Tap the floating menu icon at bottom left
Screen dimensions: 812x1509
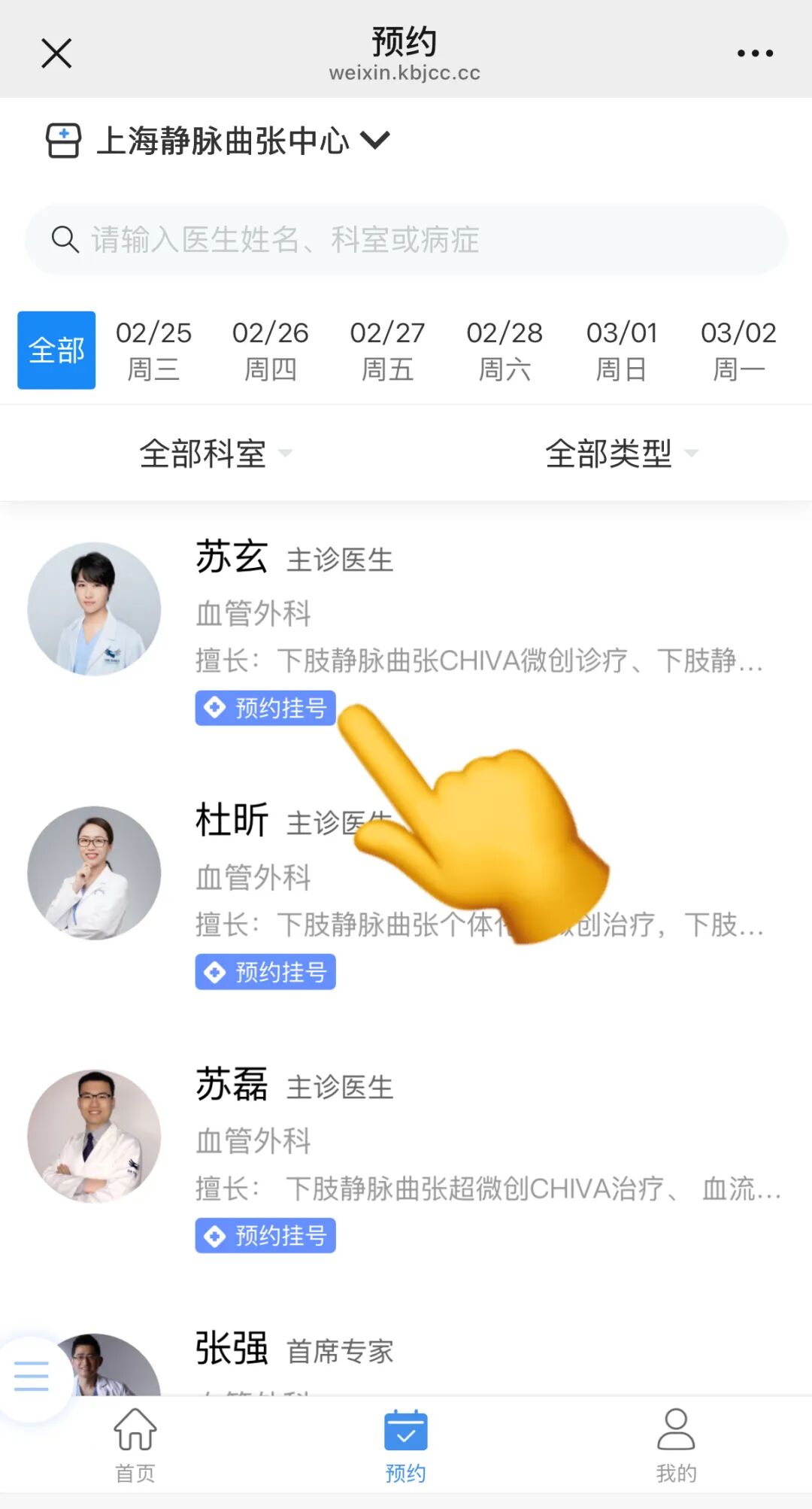32,1375
